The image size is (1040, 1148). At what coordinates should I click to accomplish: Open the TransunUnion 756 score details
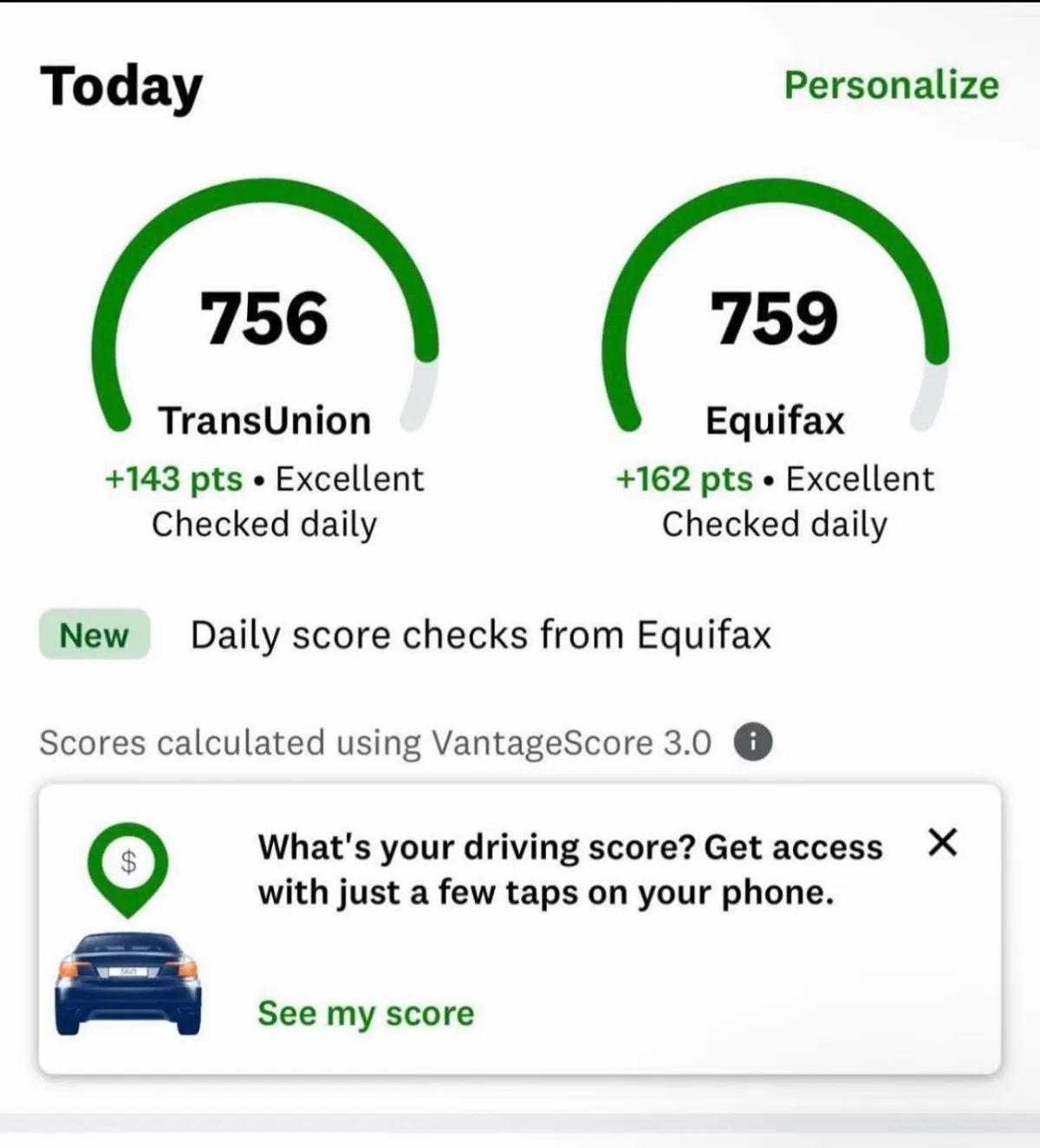(x=264, y=364)
